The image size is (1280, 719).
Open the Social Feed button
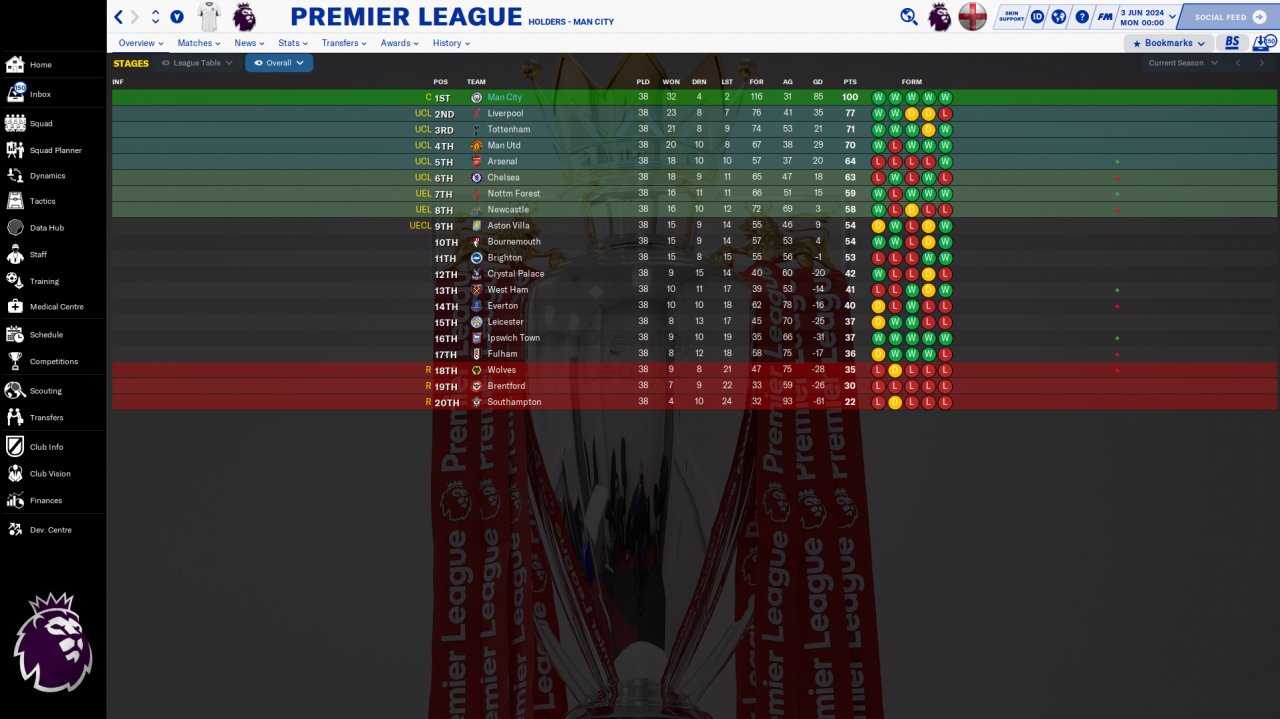[x=1228, y=17]
